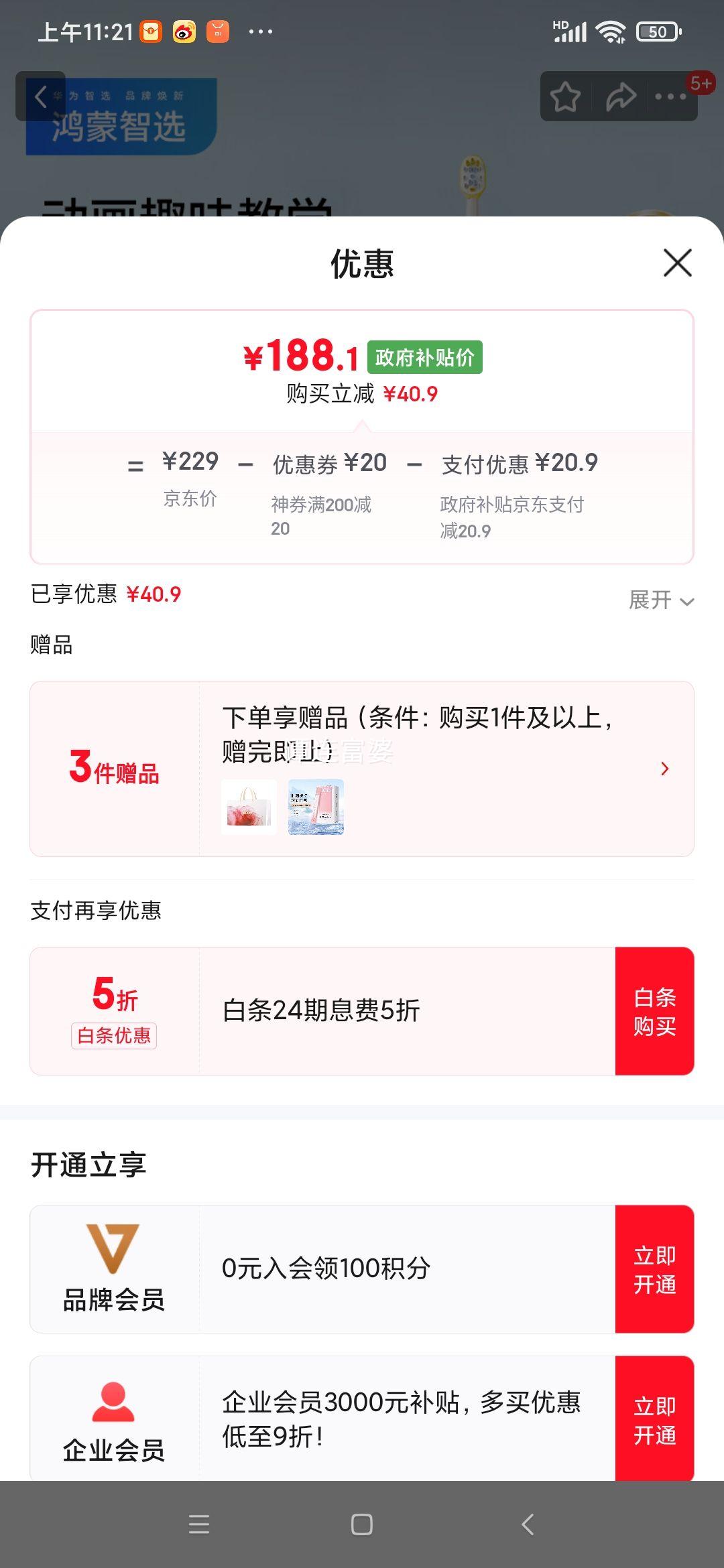Activate 企业会员 with 立即开通

(x=654, y=1419)
